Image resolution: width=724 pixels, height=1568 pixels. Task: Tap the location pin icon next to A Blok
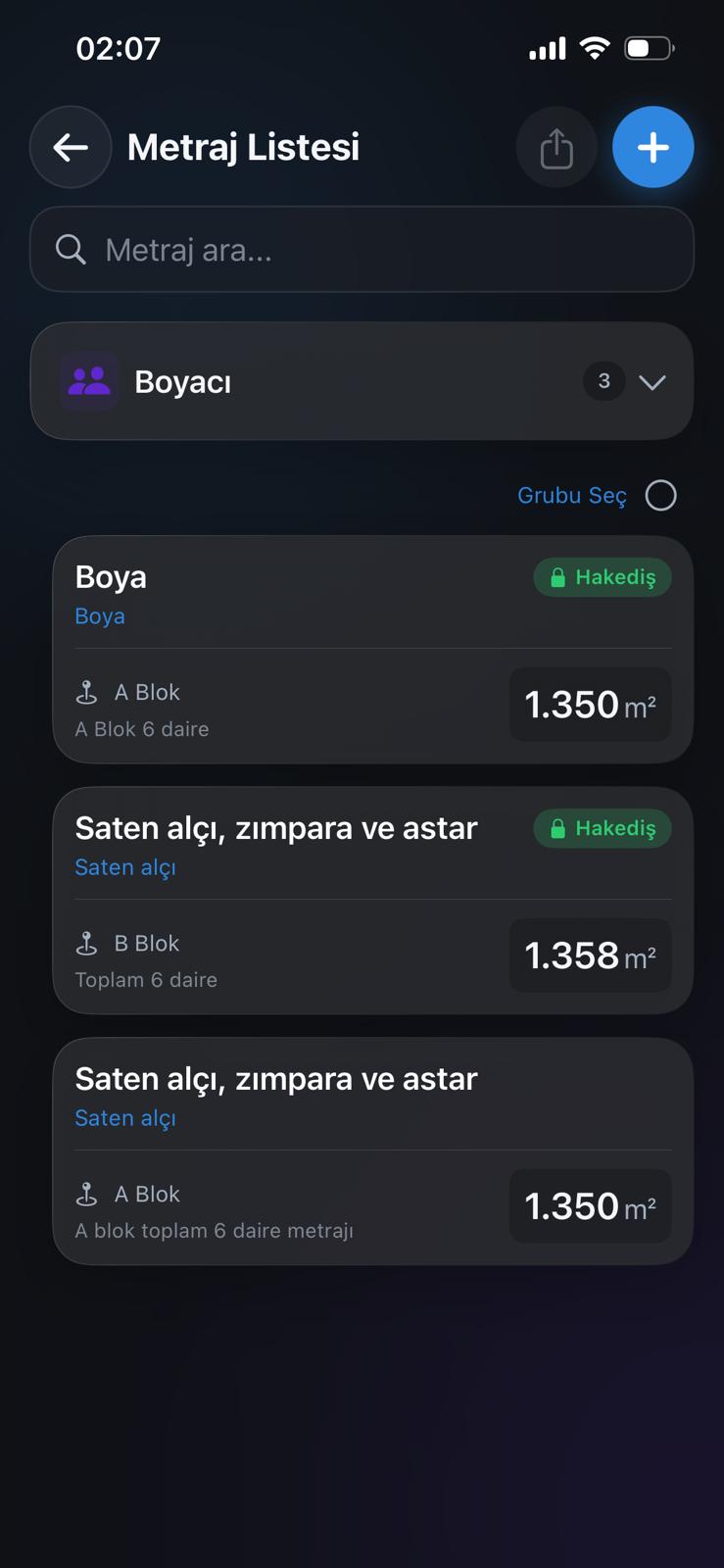tap(87, 691)
